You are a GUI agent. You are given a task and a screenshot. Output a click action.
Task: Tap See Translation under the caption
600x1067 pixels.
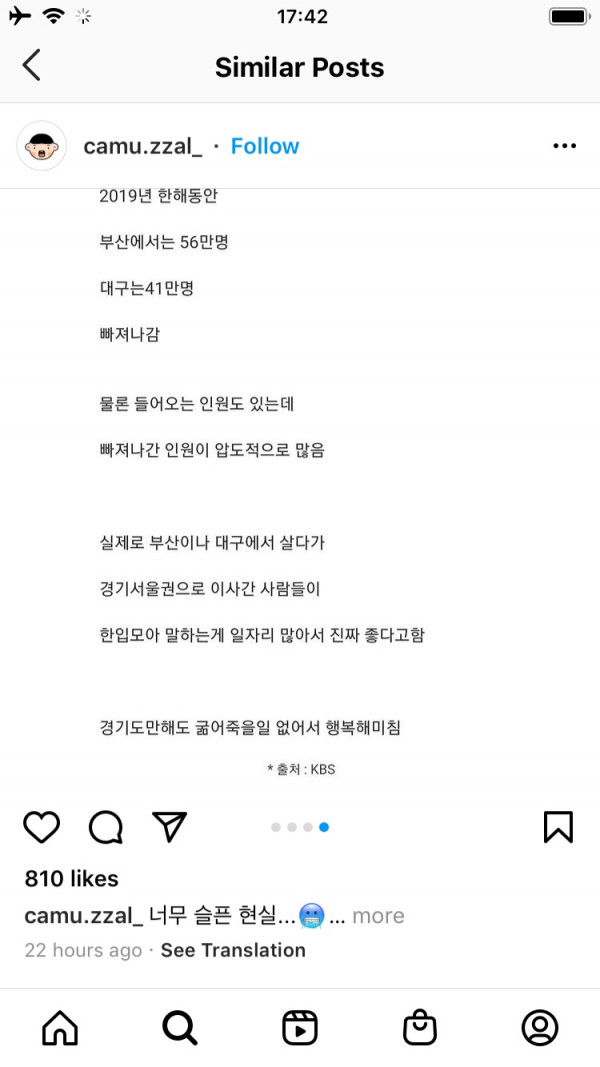(233, 950)
